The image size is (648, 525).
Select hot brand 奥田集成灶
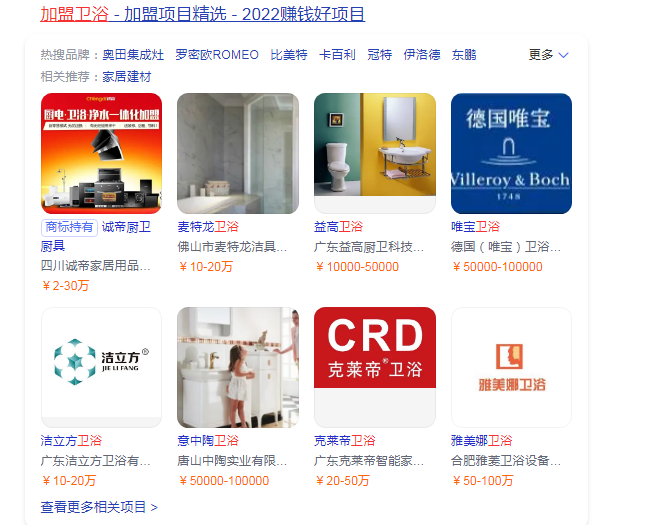coord(133,55)
